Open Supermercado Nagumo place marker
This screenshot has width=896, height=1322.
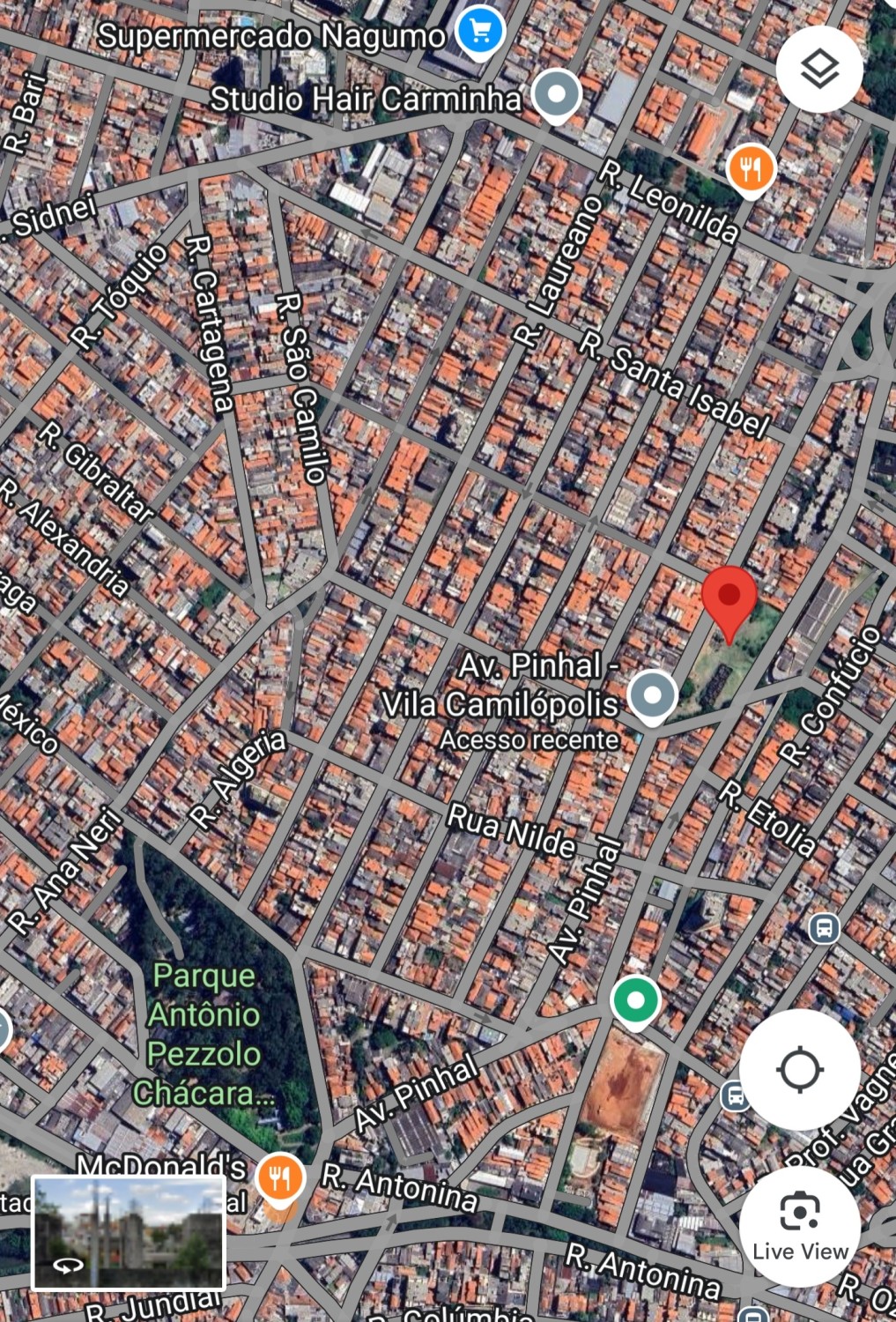click(x=480, y=31)
